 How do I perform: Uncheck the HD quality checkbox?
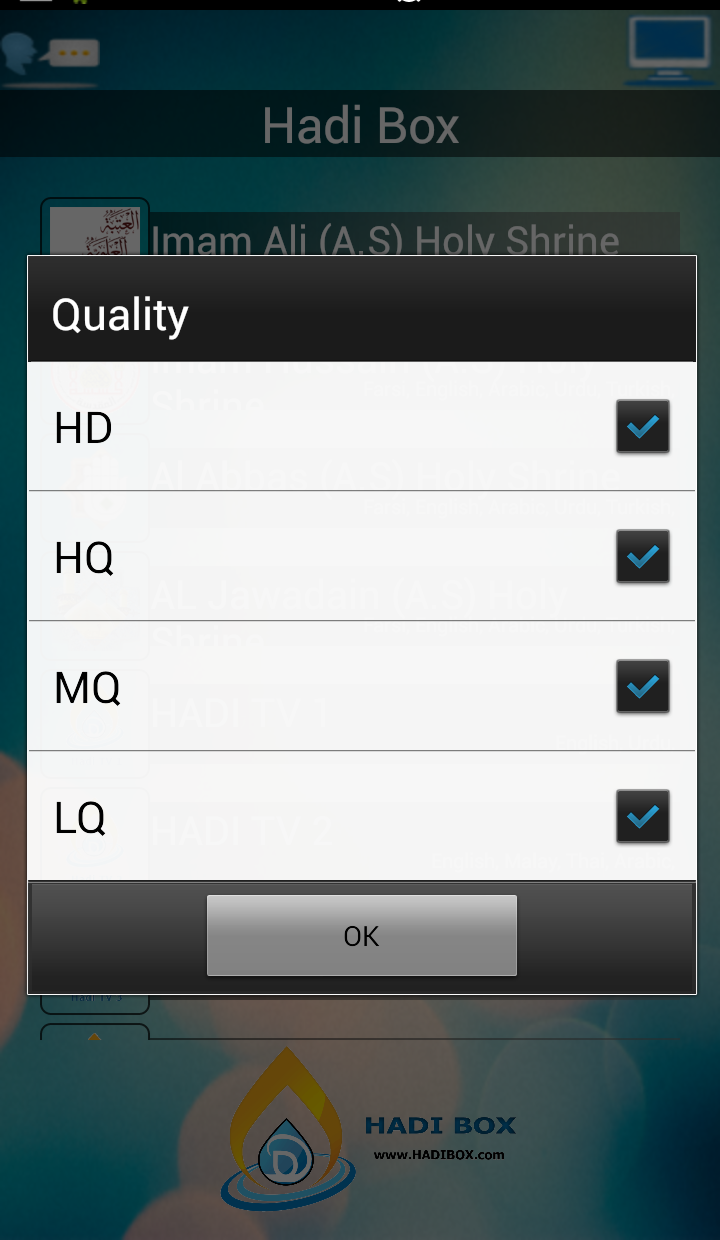coord(642,427)
